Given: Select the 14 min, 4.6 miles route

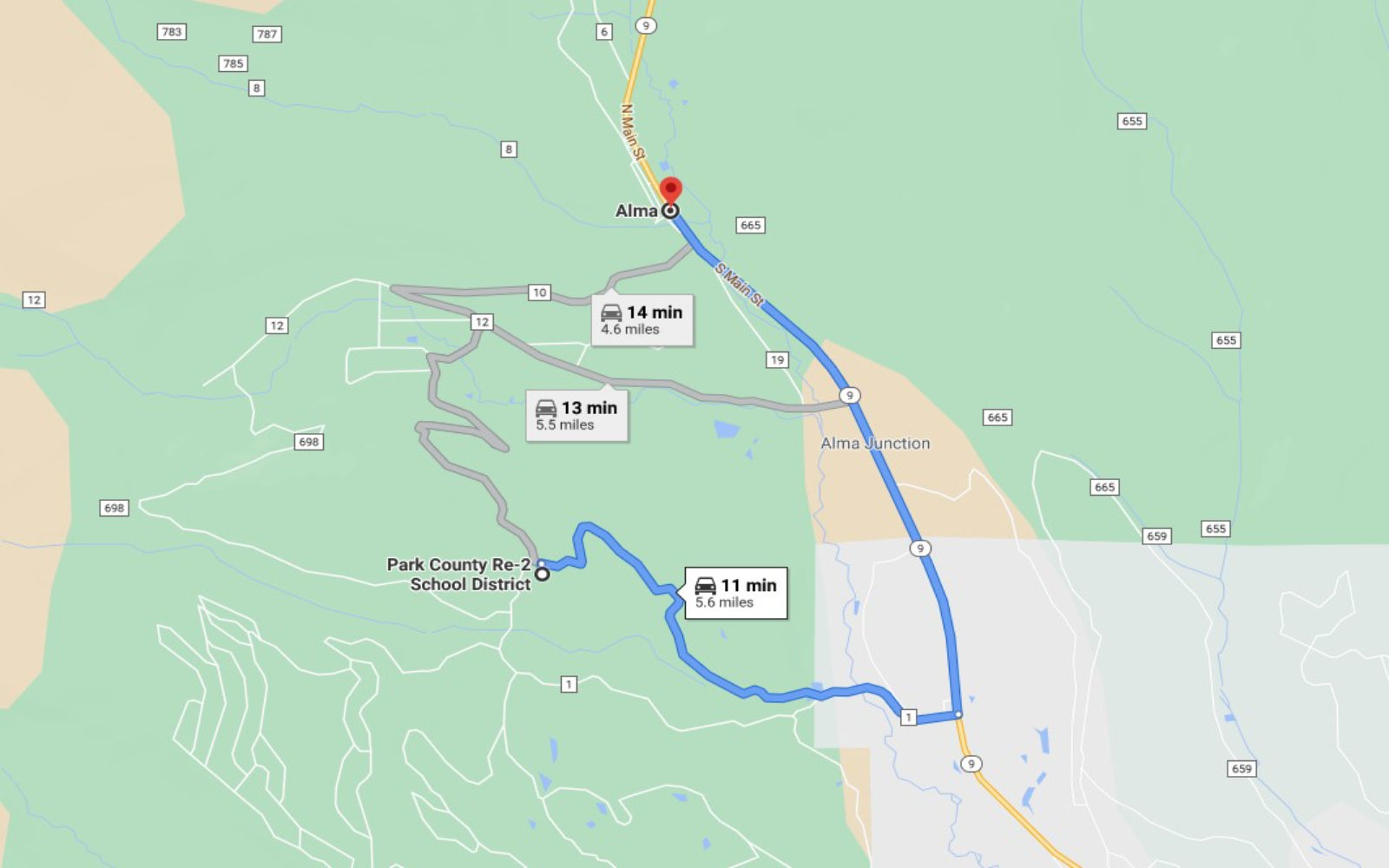Looking at the screenshot, I should pyautogui.click(x=642, y=320).
